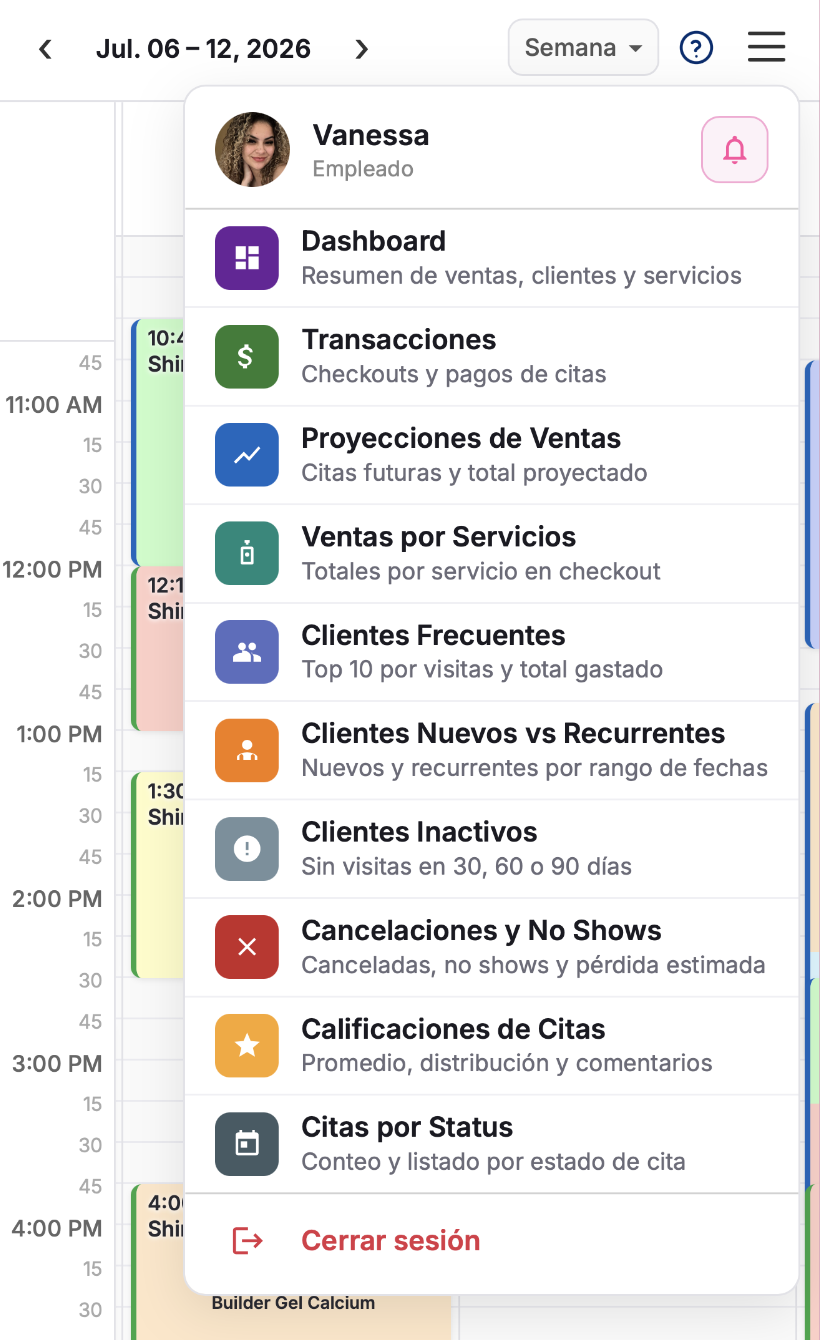Open Transacciones
The image size is (820, 1340).
pos(492,356)
